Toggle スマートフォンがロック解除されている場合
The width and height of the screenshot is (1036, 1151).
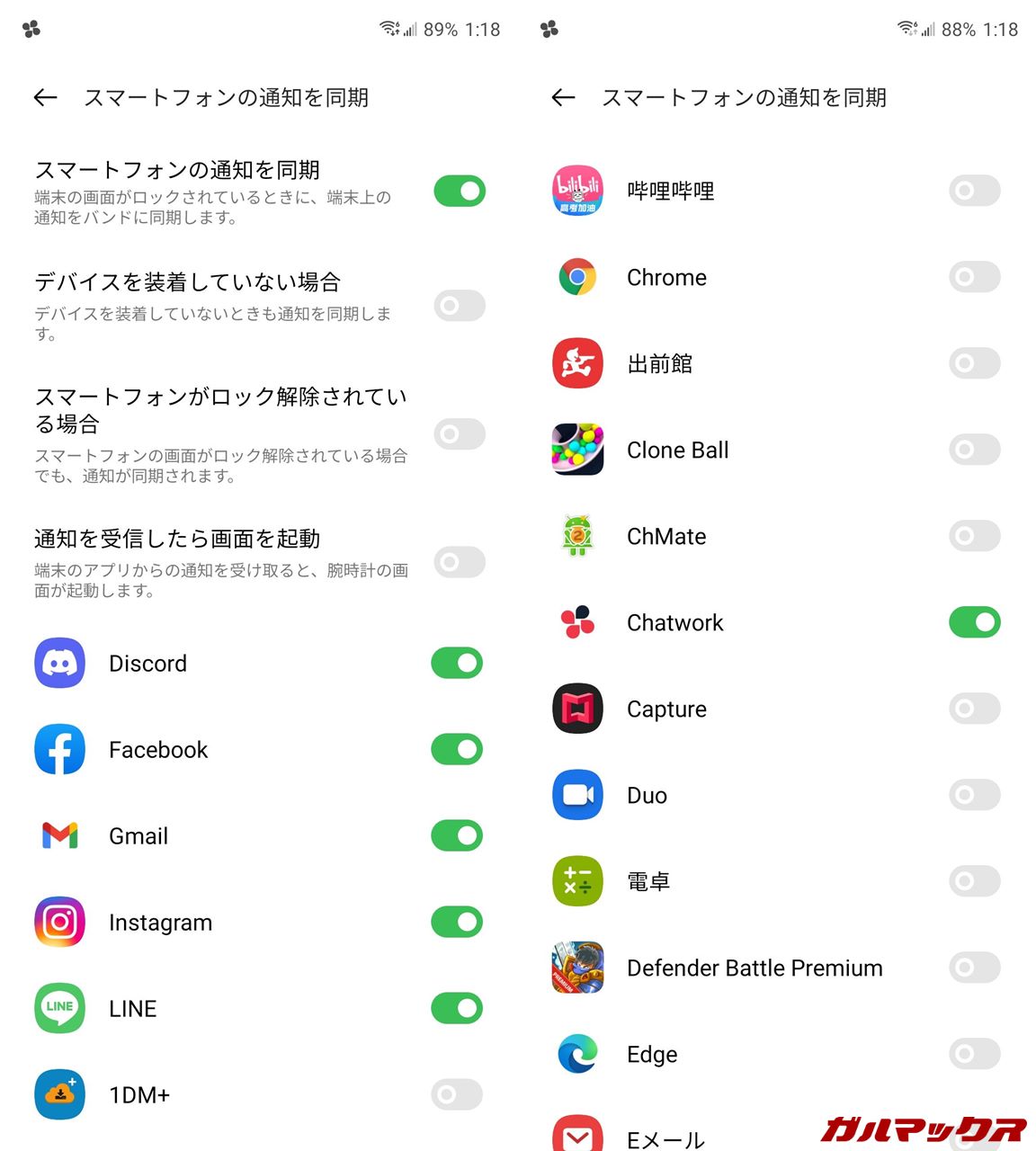click(x=460, y=434)
